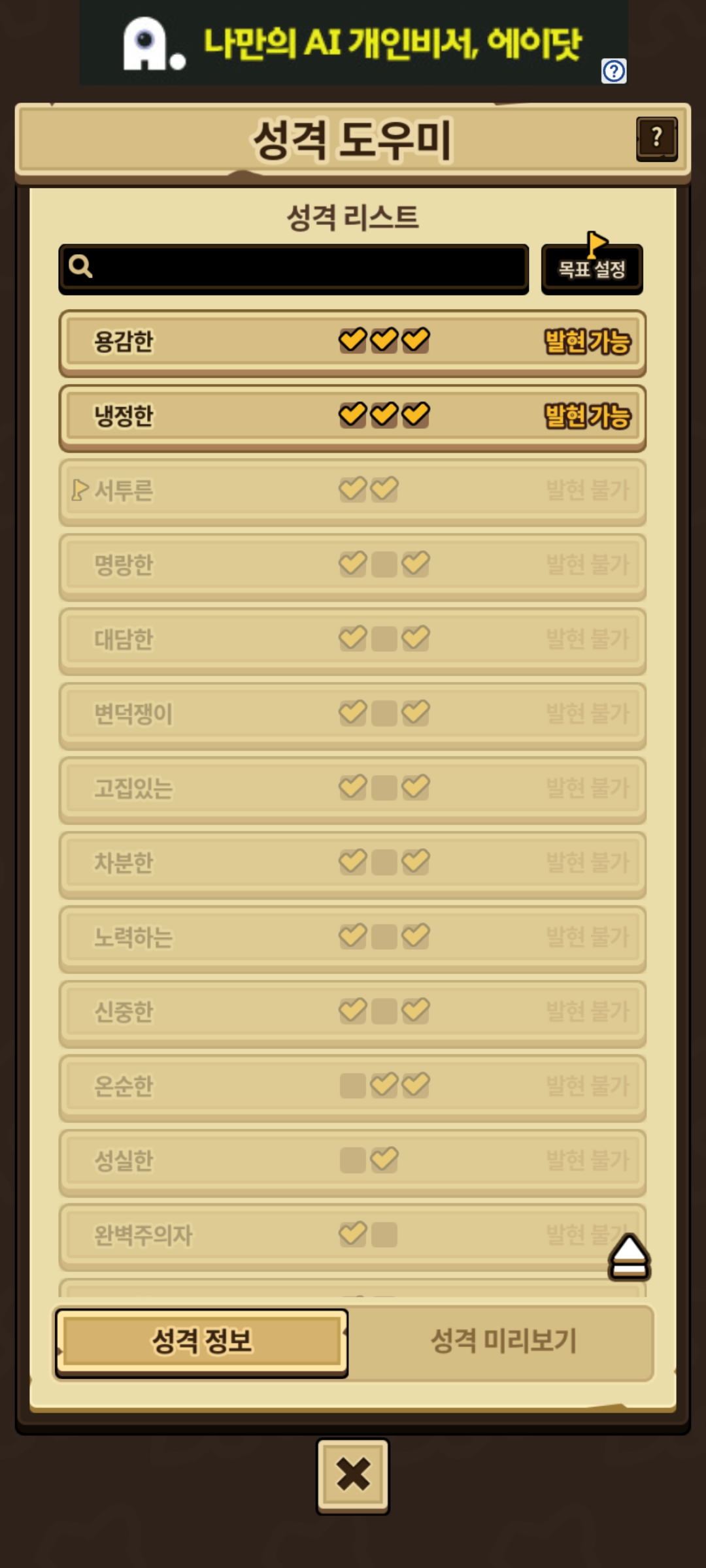Image resolution: width=706 pixels, height=1568 pixels.
Task: Select the 변덕쟁이 personality row
Action: pyautogui.click(x=352, y=714)
